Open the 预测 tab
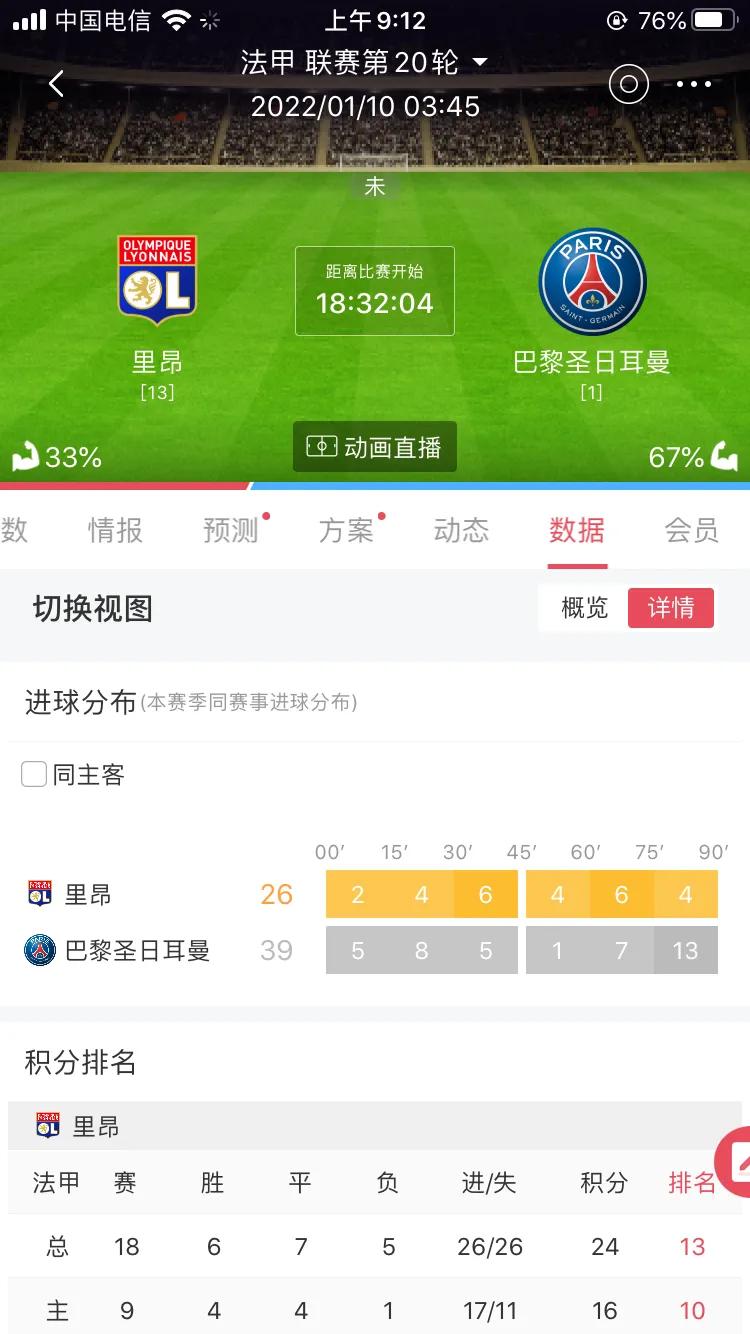This screenshot has height=1334, width=750. (233, 531)
